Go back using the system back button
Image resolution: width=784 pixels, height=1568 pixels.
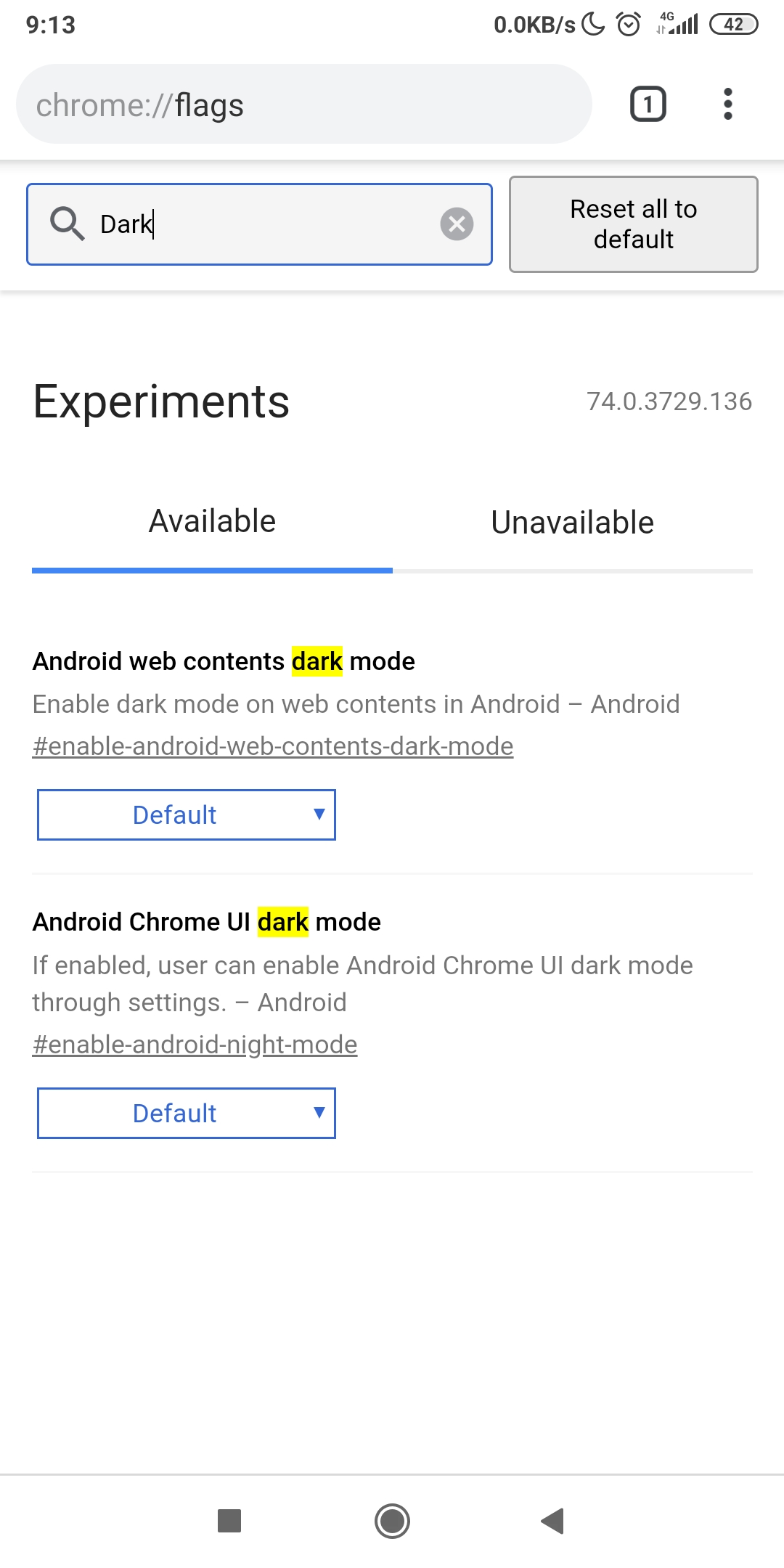click(x=553, y=1521)
